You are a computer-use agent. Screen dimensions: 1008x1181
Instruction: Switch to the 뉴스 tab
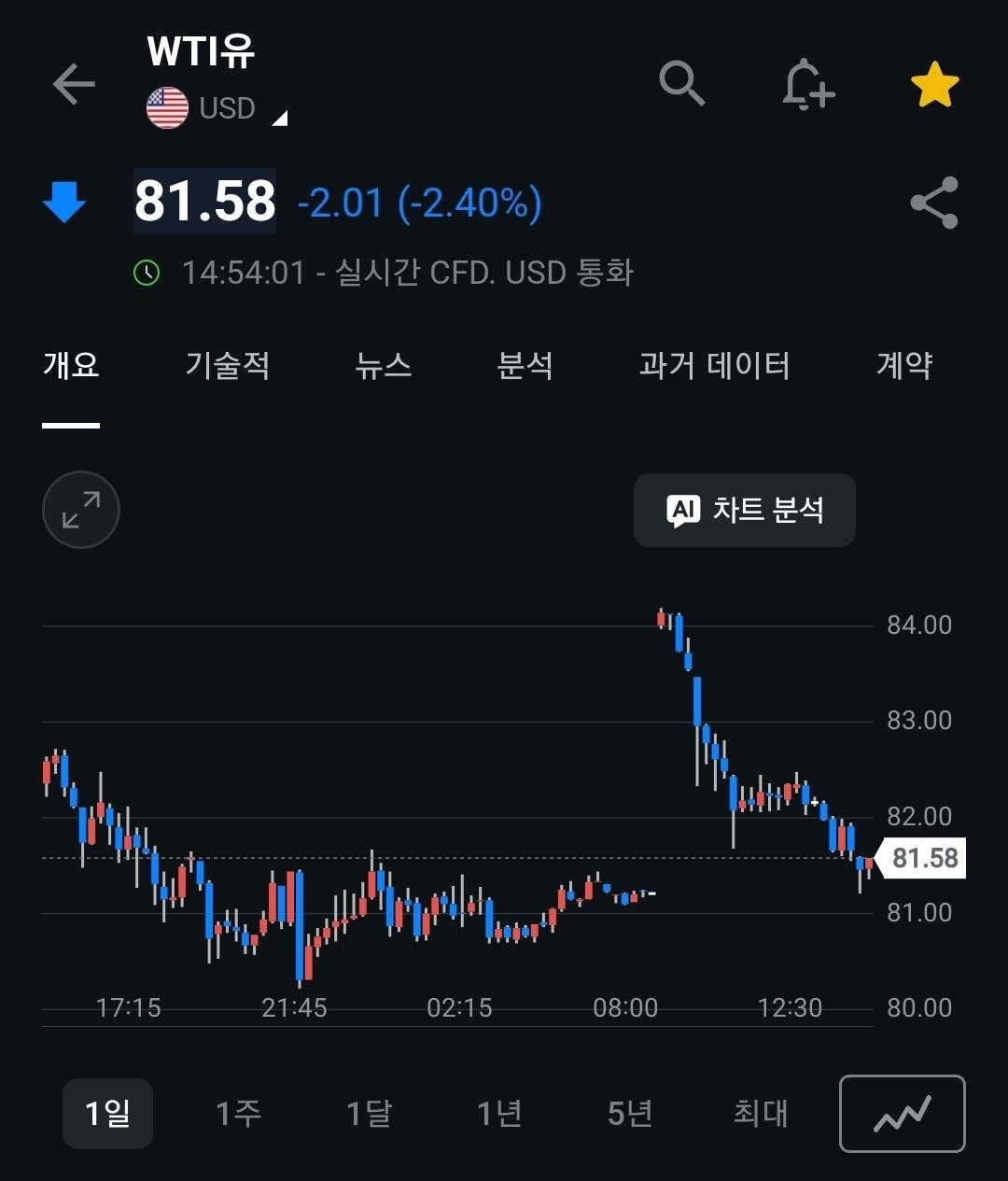[384, 365]
